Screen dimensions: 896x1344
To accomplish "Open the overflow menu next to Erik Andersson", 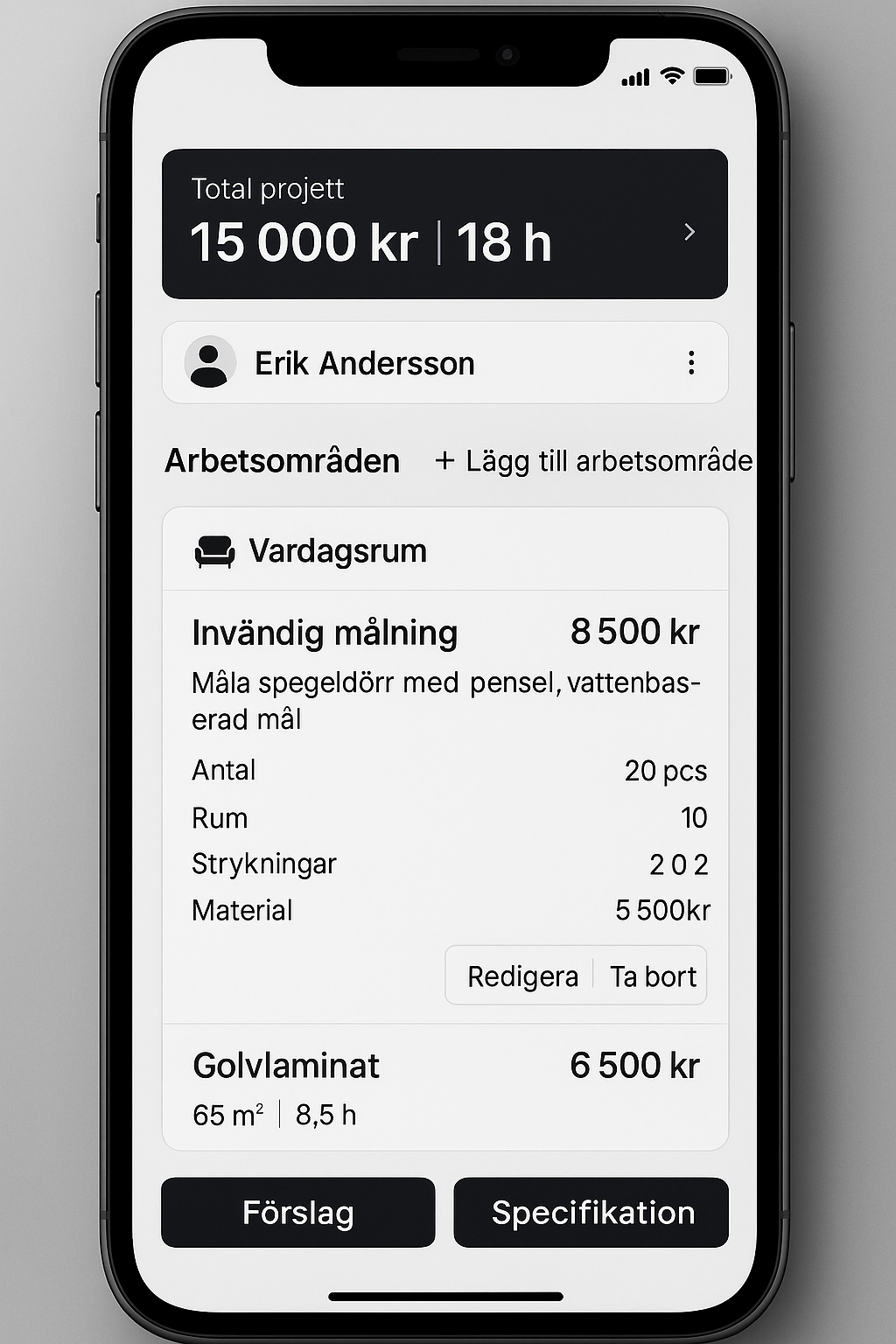I will pos(691,363).
